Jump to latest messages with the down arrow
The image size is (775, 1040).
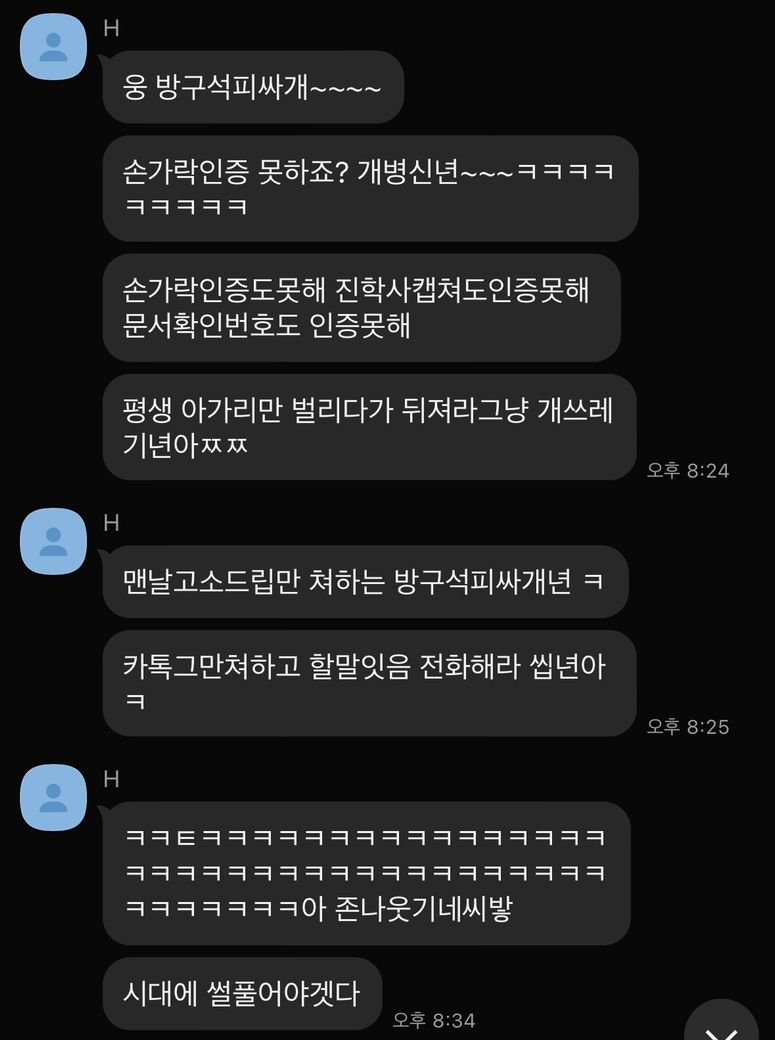point(722,1025)
